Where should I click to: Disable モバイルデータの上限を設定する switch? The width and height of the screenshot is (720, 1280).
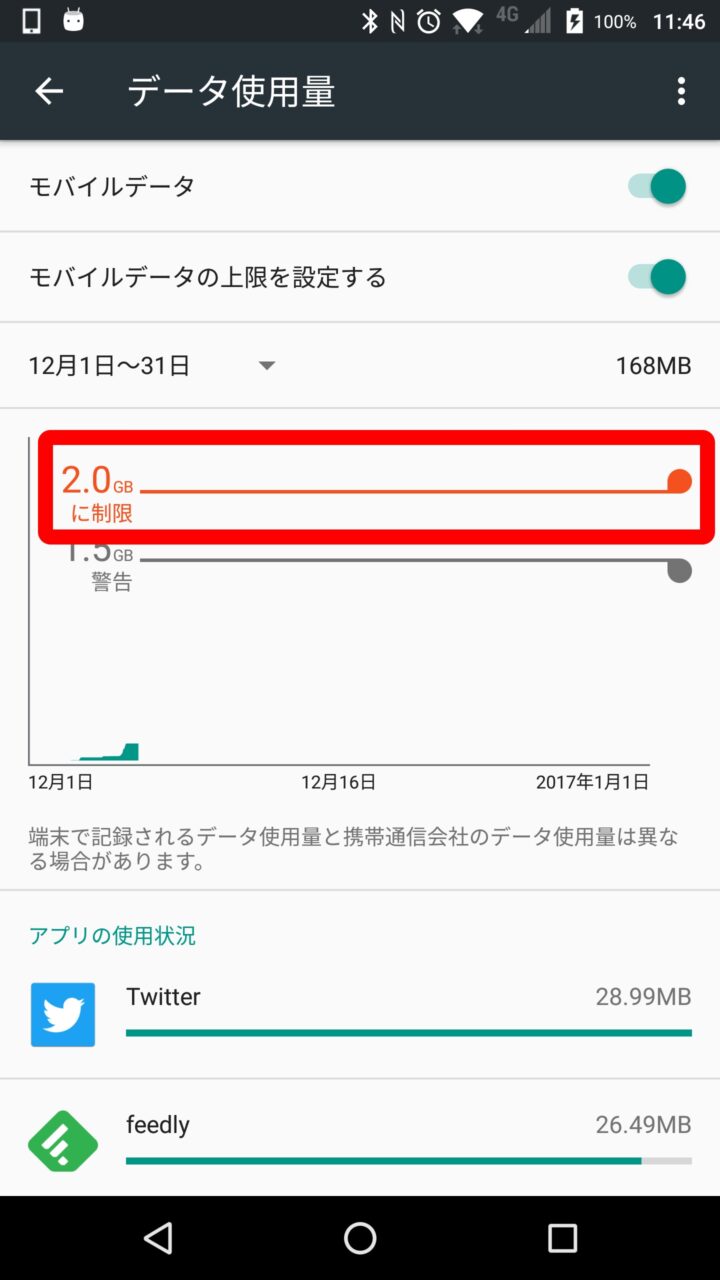coord(657,277)
